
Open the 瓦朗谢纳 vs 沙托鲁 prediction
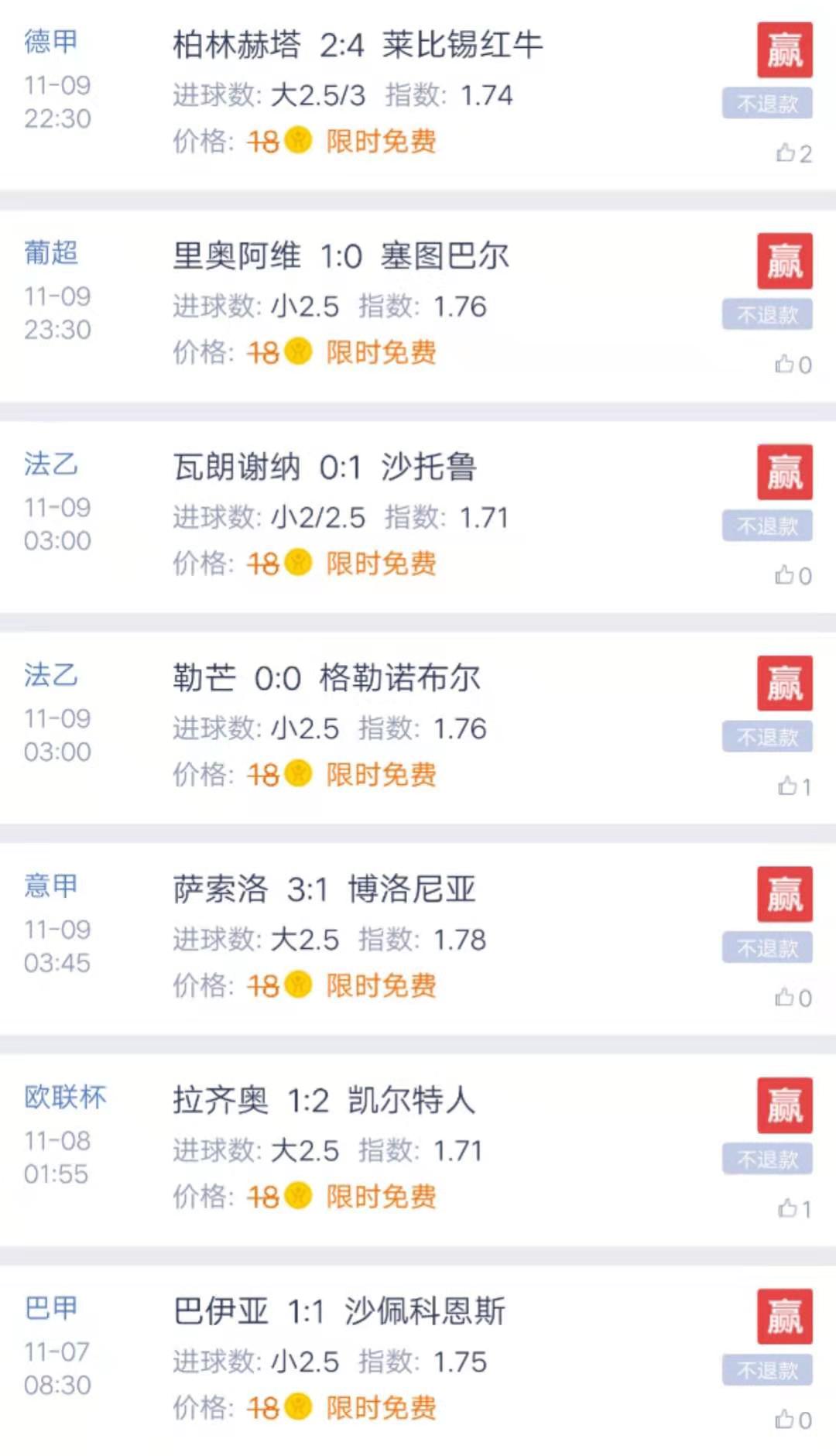325,468
